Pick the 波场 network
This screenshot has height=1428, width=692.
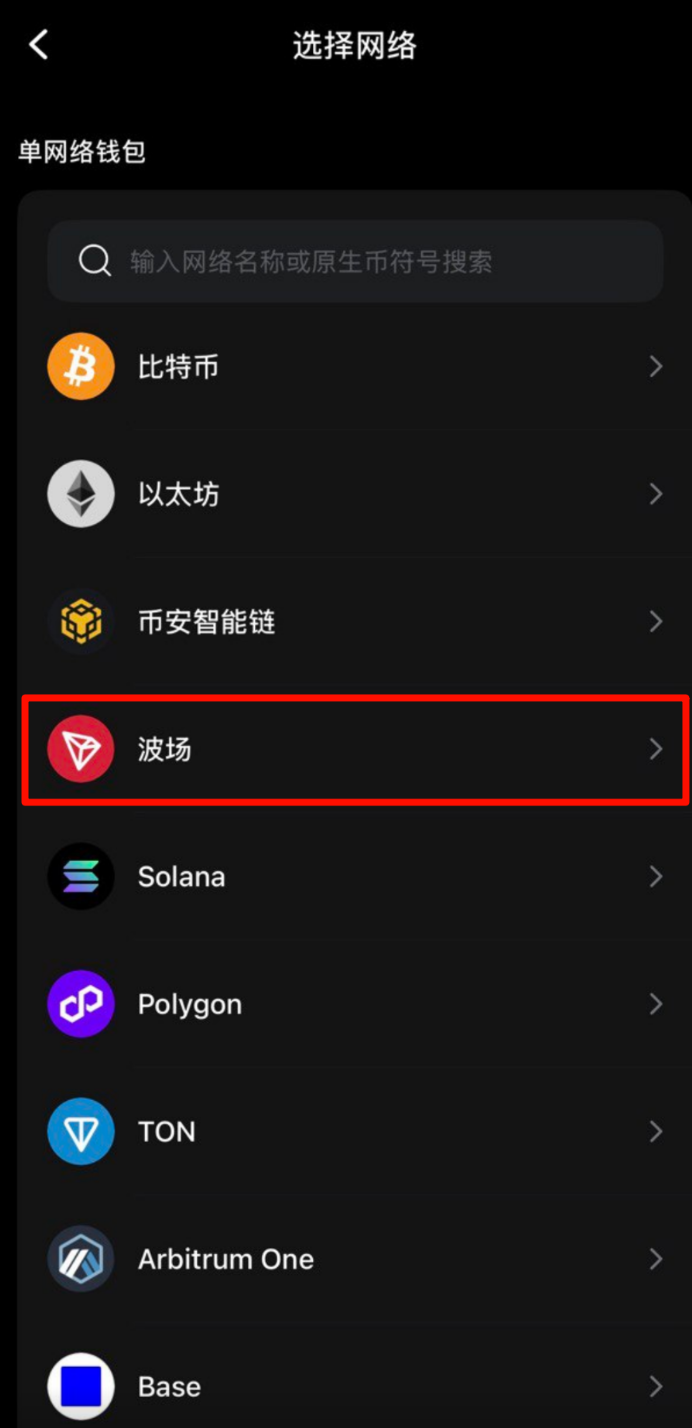pyautogui.click(x=355, y=749)
